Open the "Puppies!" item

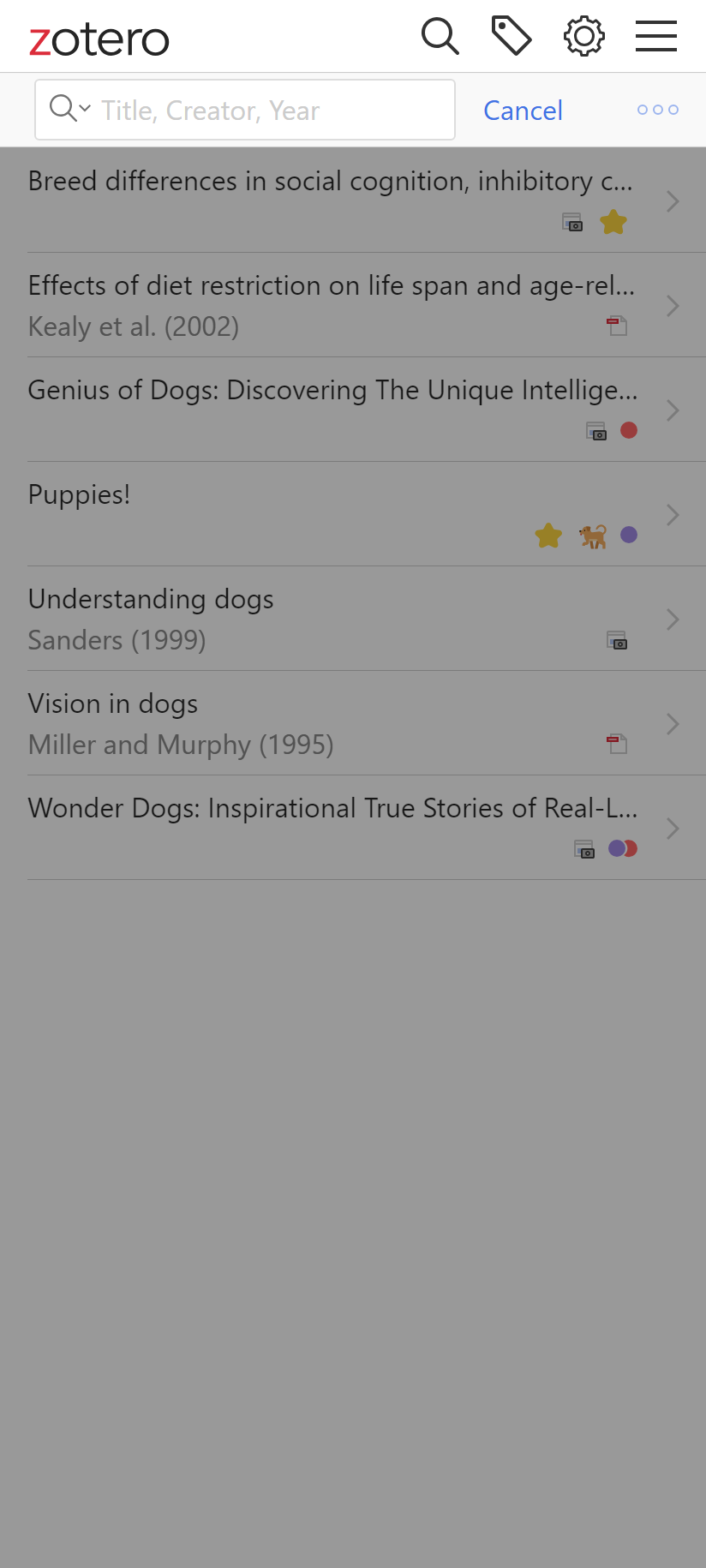pyautogui.click(x=343, y=514)
